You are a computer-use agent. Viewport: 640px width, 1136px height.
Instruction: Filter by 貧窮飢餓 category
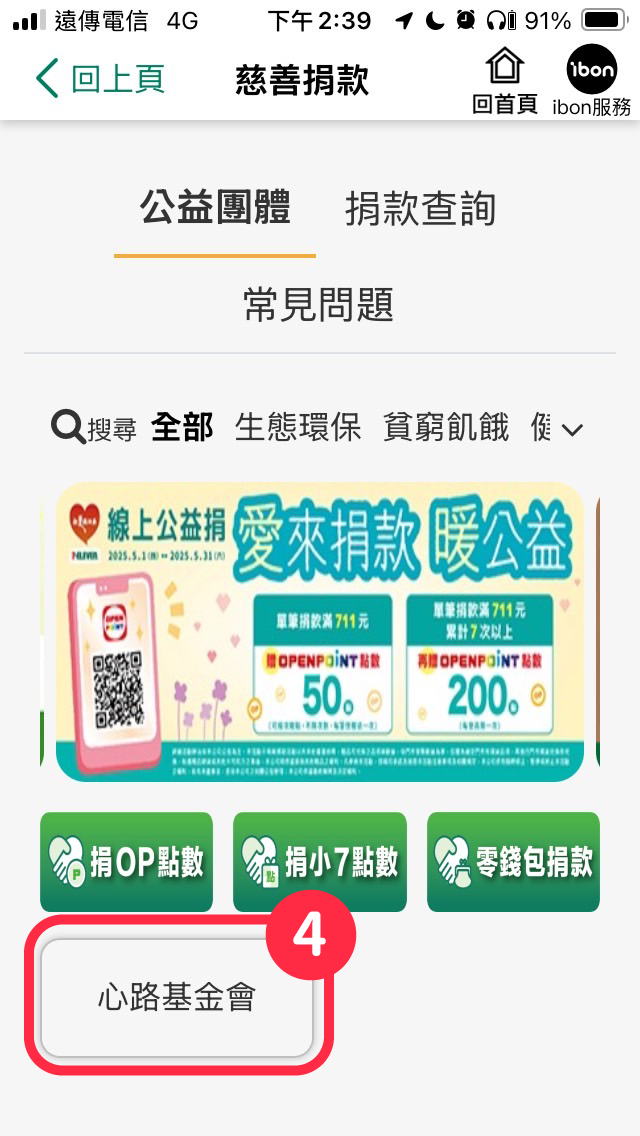coord(446,428)
